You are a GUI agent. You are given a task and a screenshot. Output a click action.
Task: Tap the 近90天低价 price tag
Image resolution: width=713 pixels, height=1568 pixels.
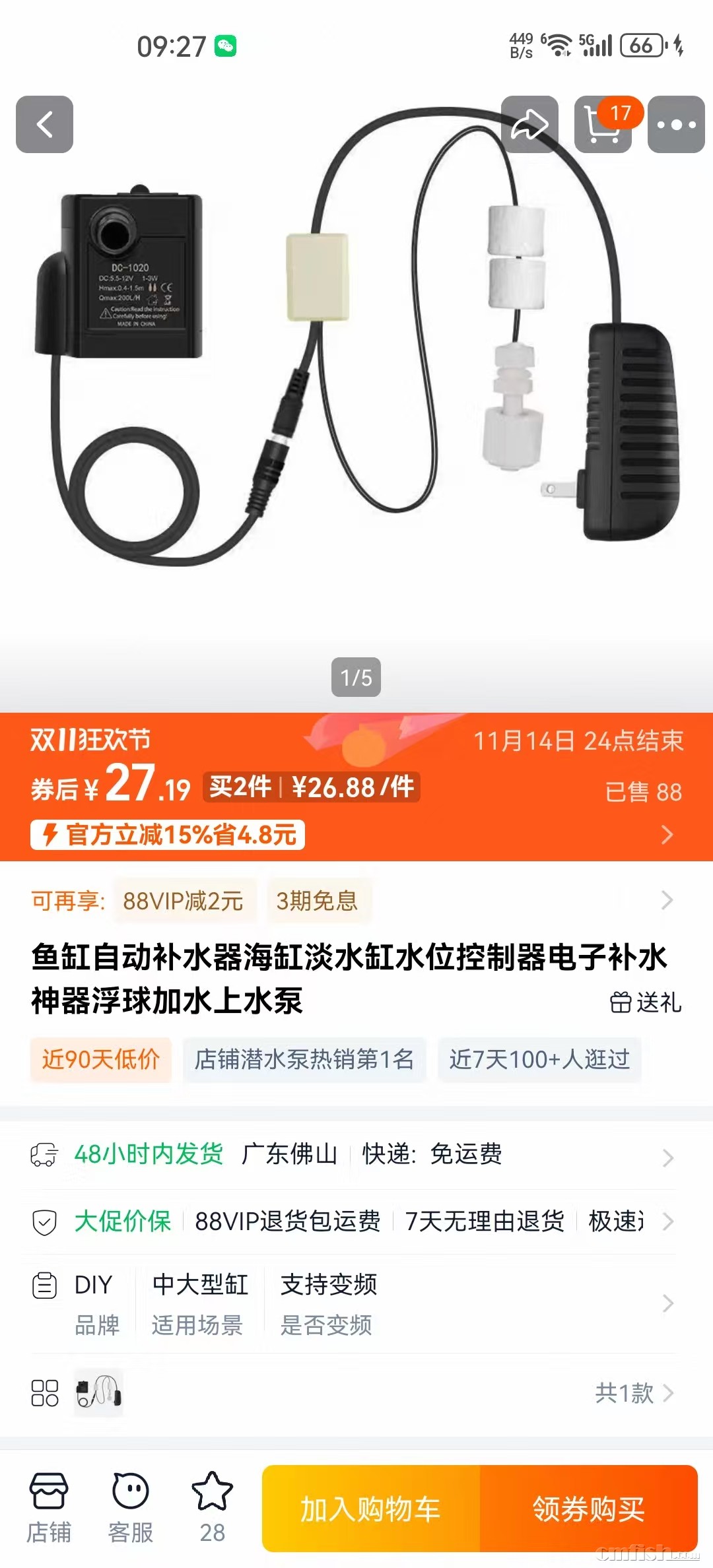[x=101, y=1059]
